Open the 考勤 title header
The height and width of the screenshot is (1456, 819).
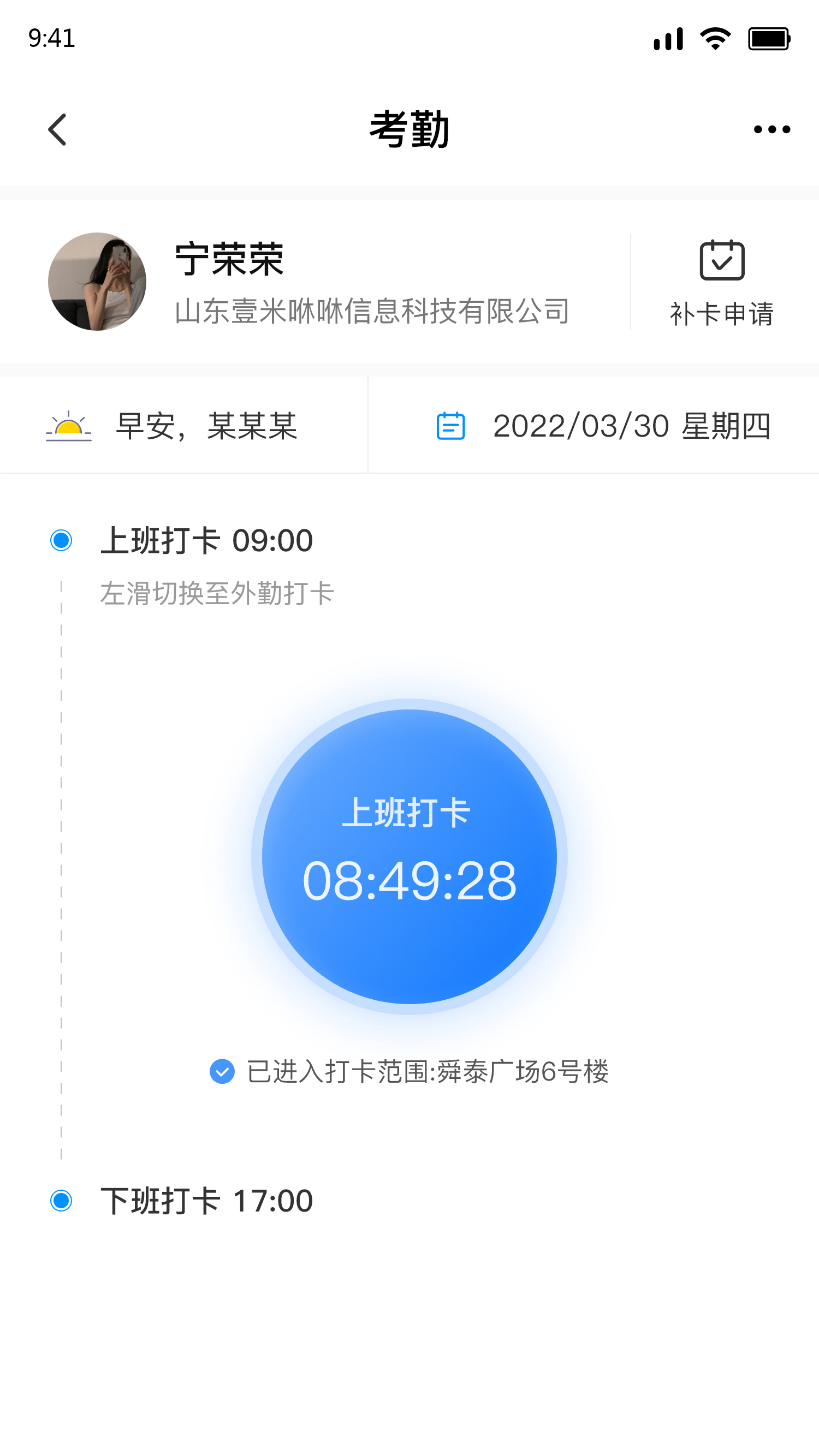[x=409, y=129]
